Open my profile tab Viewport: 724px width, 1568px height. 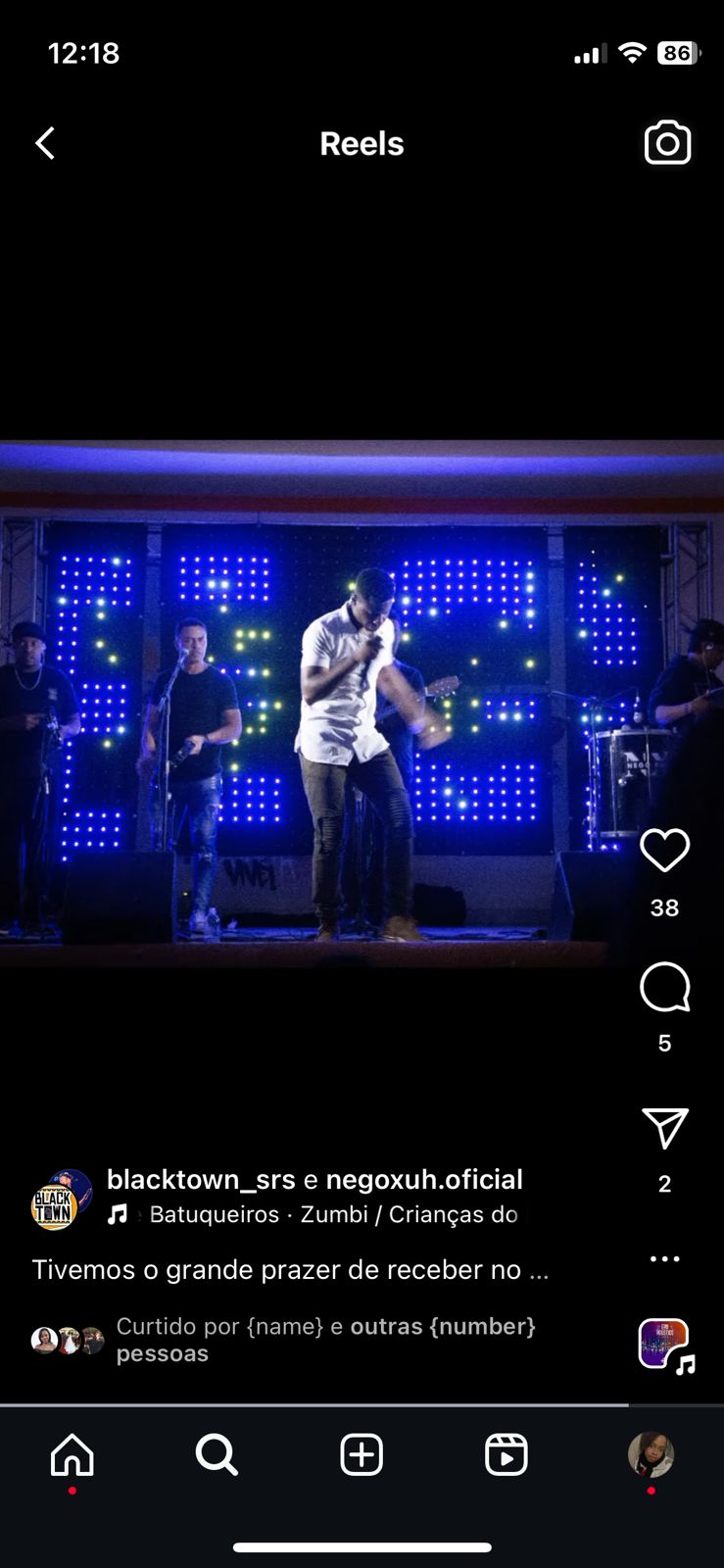point(651,1455)
